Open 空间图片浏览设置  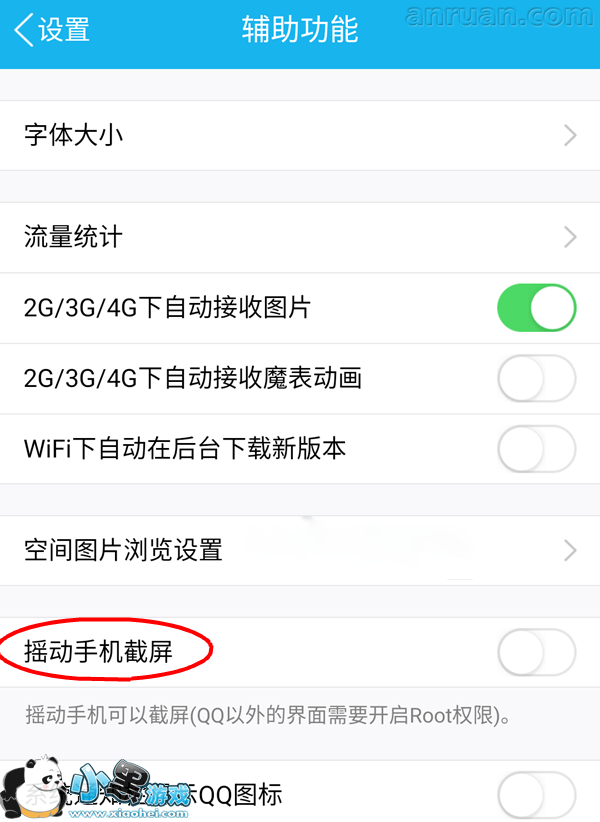[x=300, y=550]
